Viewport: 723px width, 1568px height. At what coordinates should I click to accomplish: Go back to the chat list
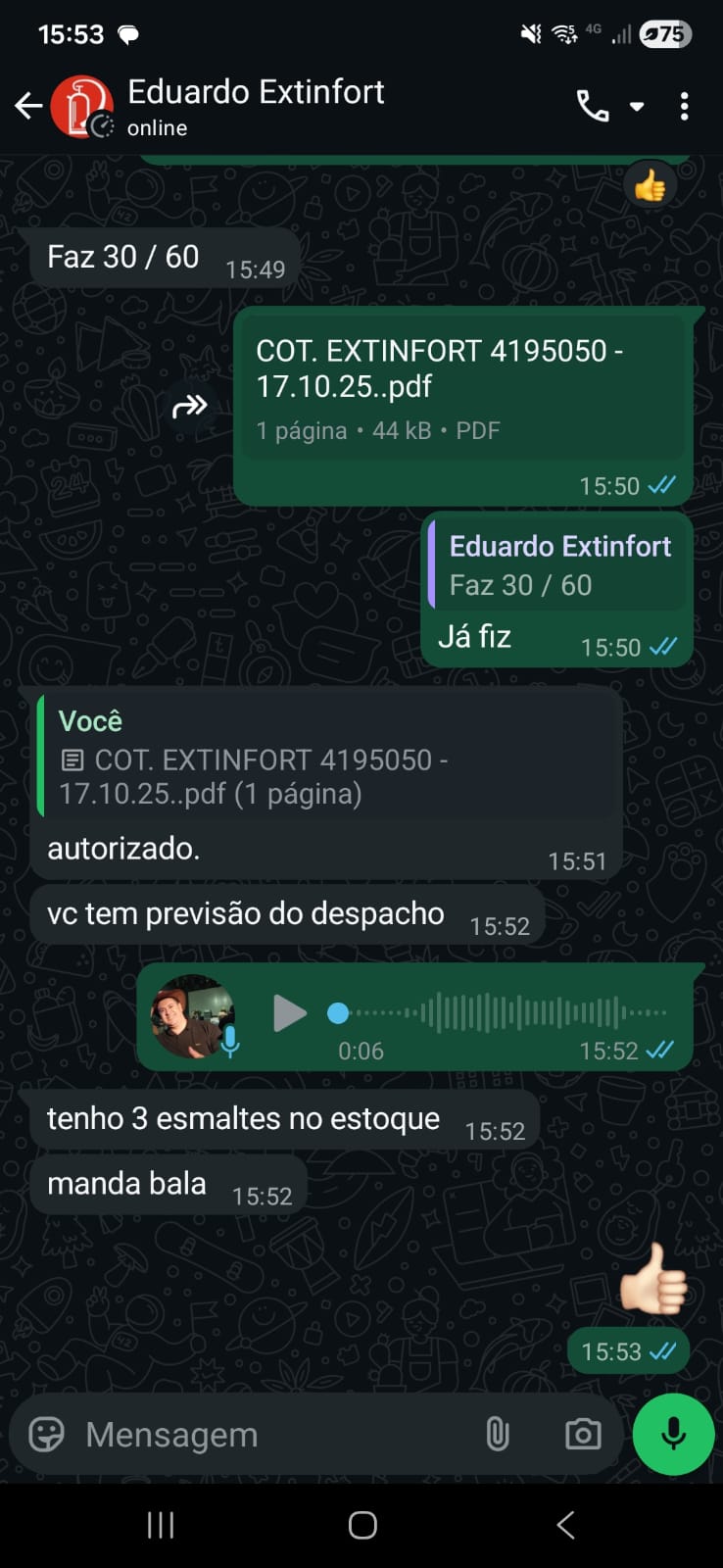28,106
